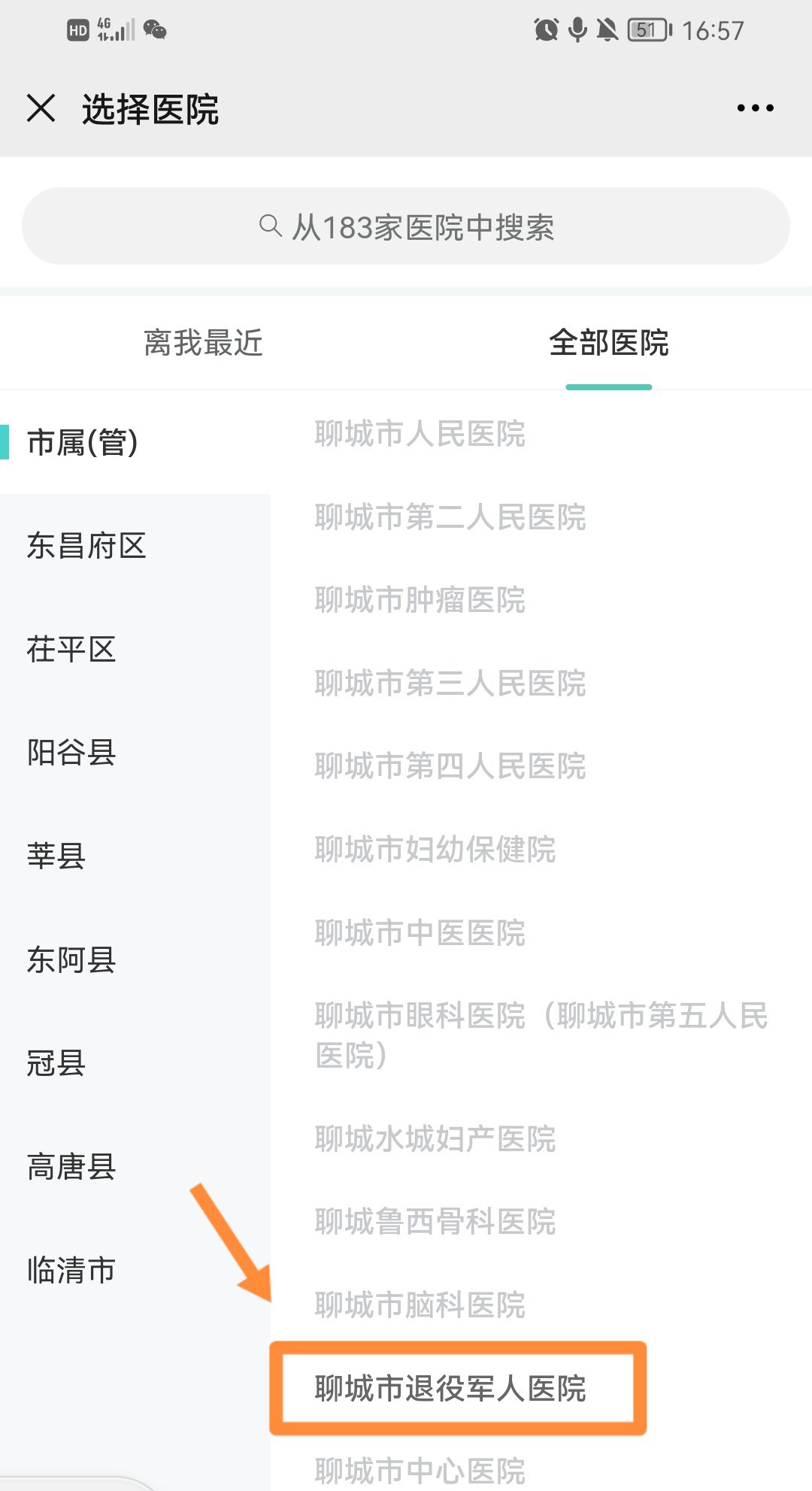Pick 聊城市第二人民医院 from the list

coord(450,517)
